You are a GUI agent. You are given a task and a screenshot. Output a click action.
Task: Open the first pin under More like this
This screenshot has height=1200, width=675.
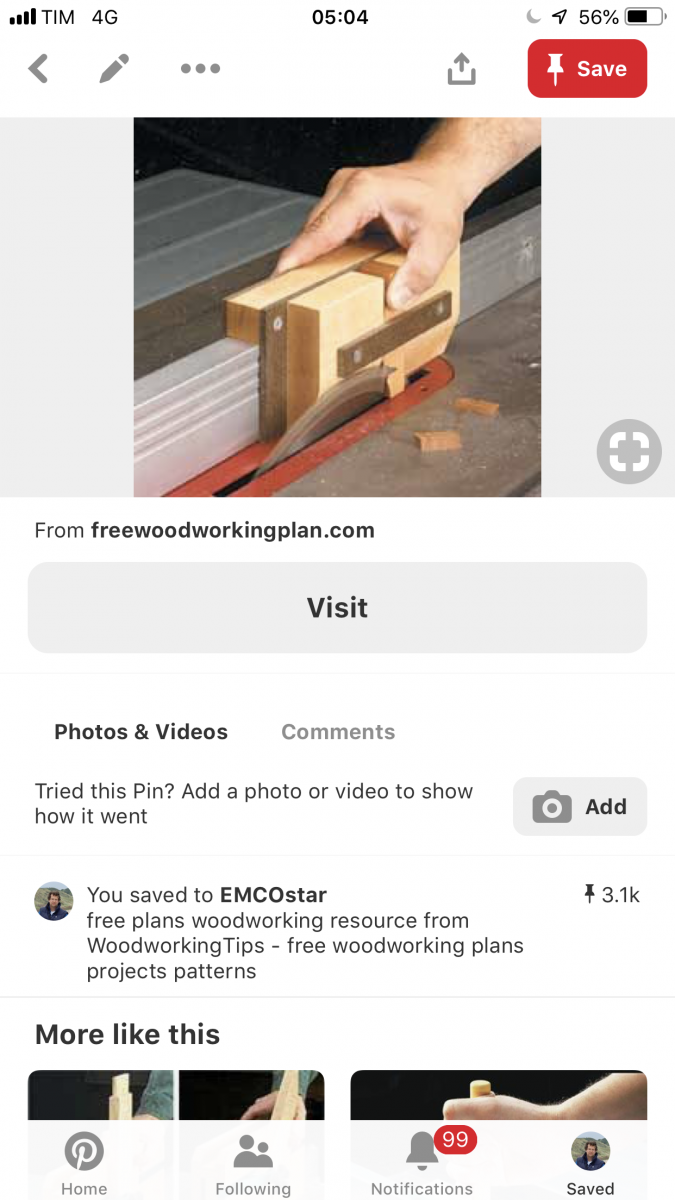click(176, 1100)
